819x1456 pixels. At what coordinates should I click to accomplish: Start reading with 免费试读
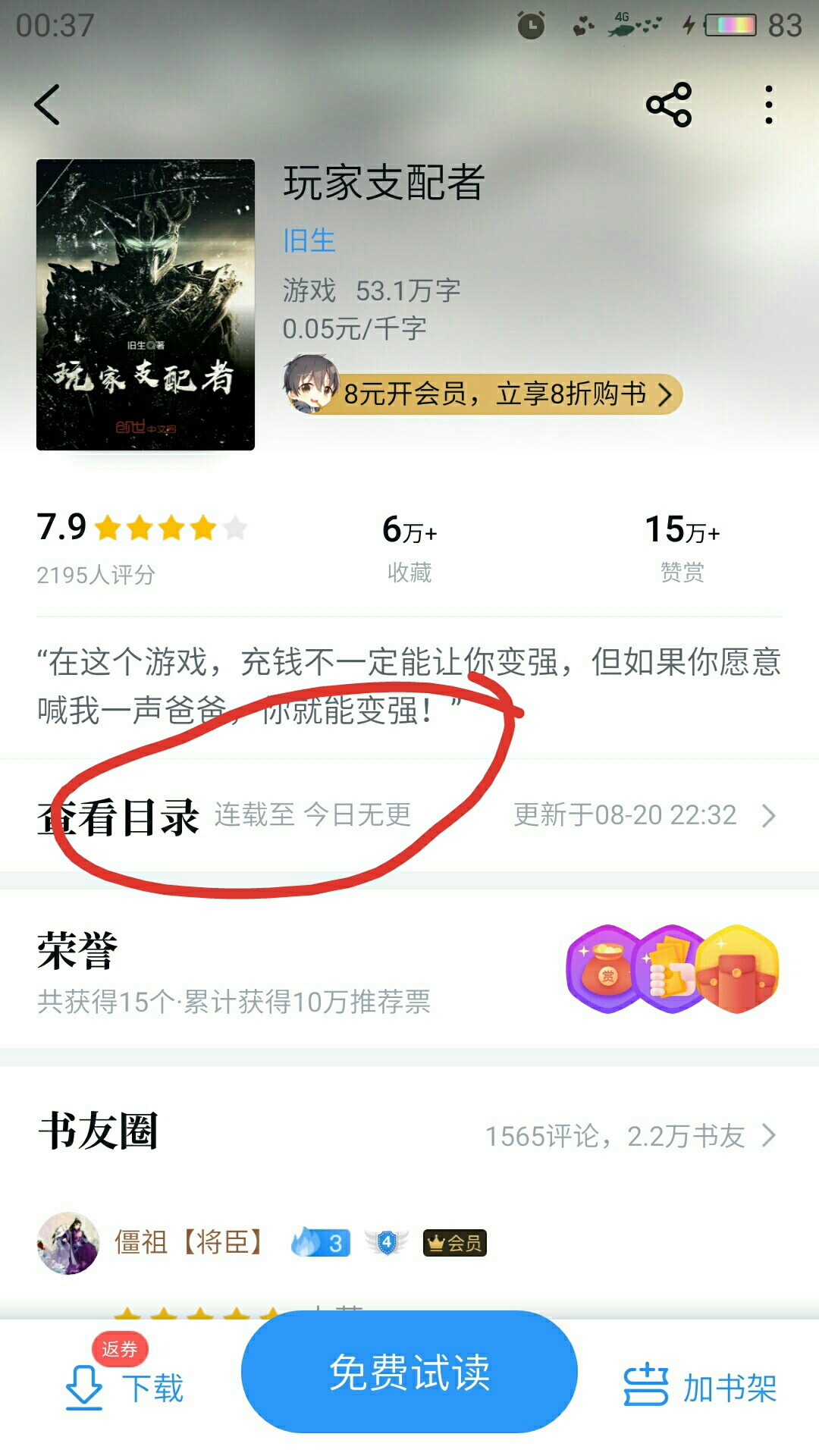[x=409, y=1372]
